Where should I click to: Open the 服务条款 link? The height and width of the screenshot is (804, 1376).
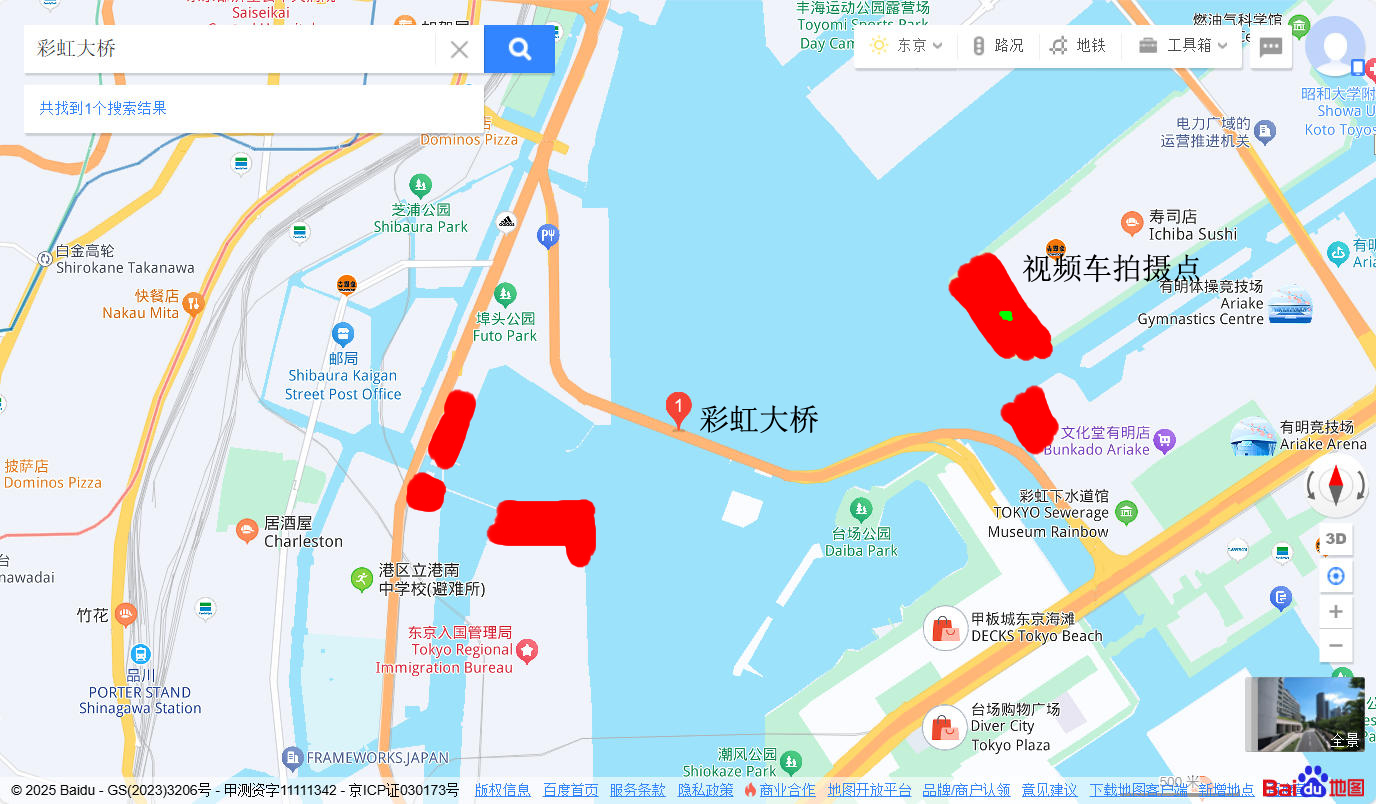coord(637,790)
